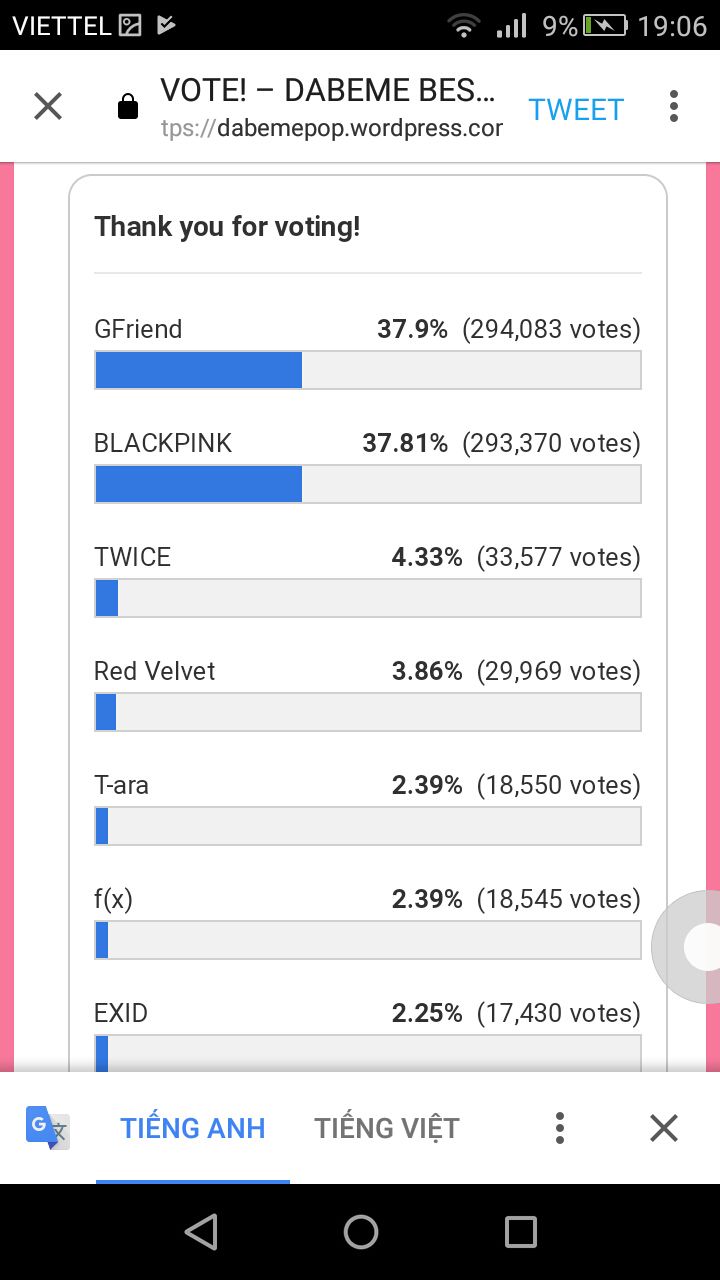Go to the home screen

(361, 1232)
